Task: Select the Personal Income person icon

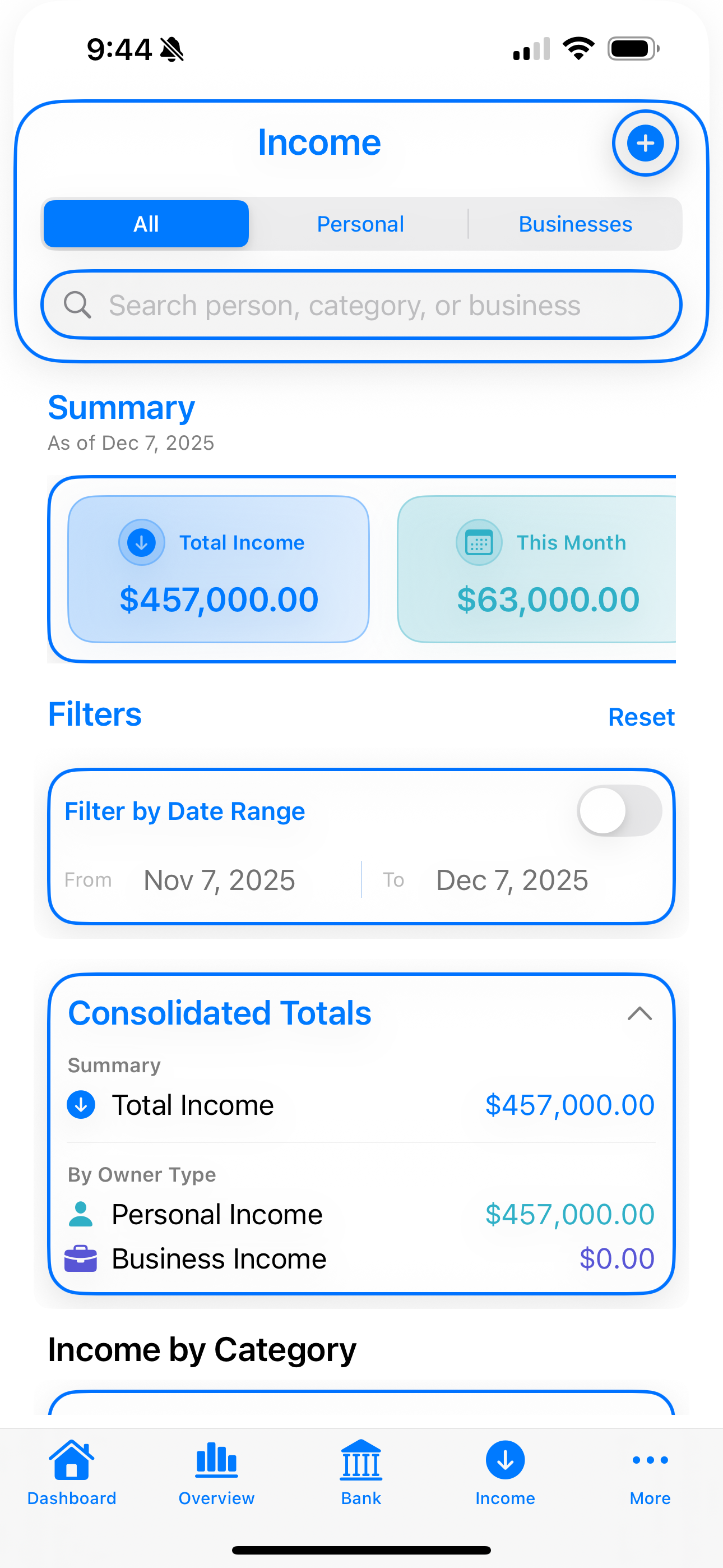Action: pyautogui.click(x=80, y=1213)
